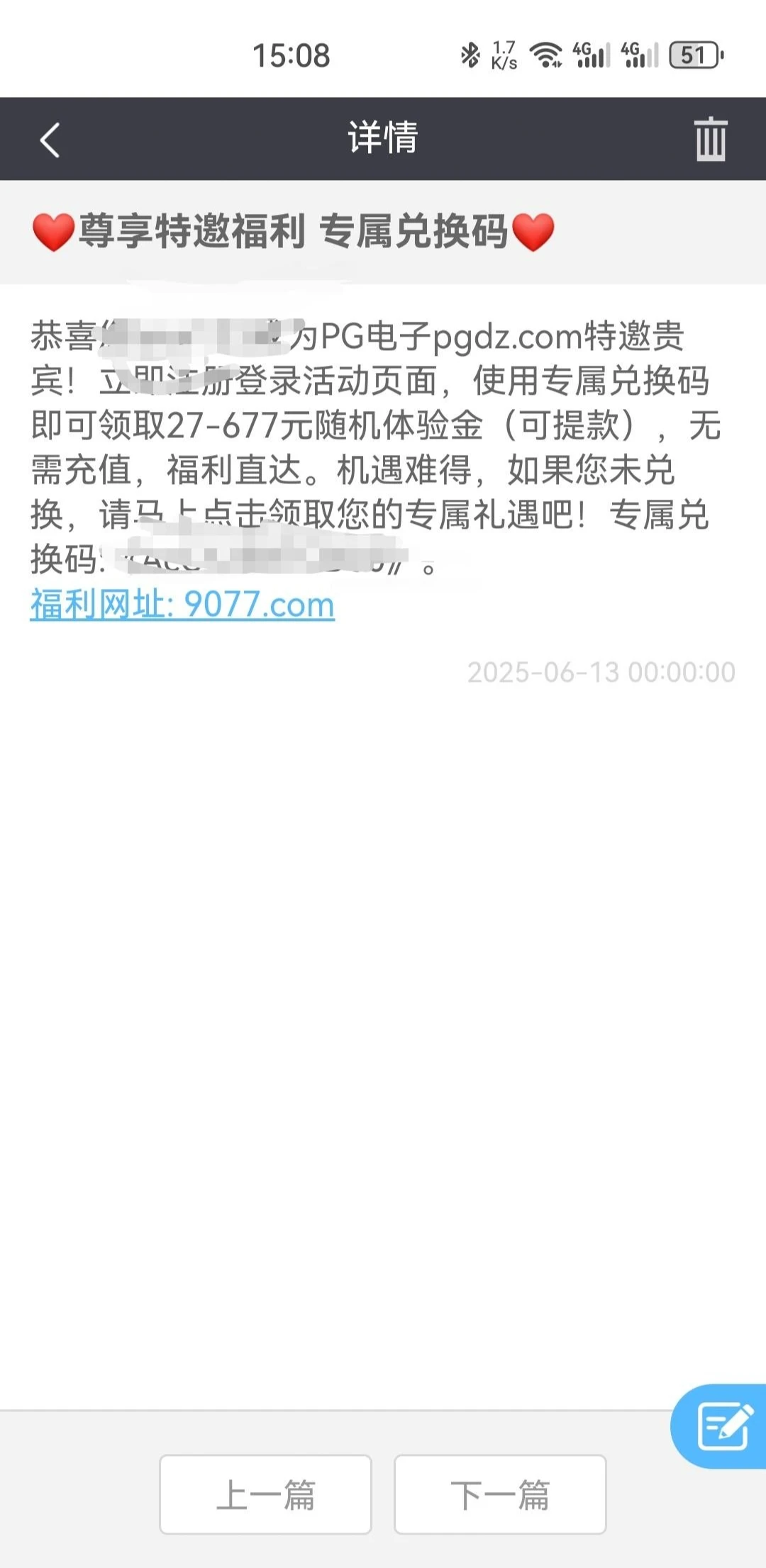Tap the message subject 尊享特邀福利 专属兑换码
766x1568 pixels.
click(x=293, y=230)
